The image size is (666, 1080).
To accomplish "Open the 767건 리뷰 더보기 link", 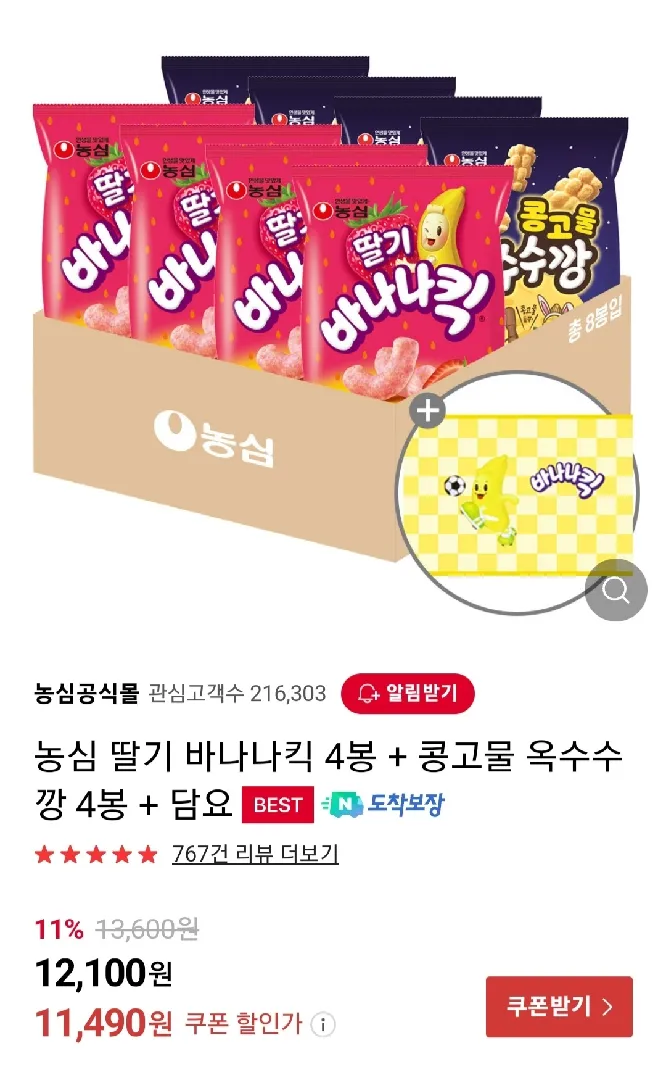I will click(x=255, y=854).
